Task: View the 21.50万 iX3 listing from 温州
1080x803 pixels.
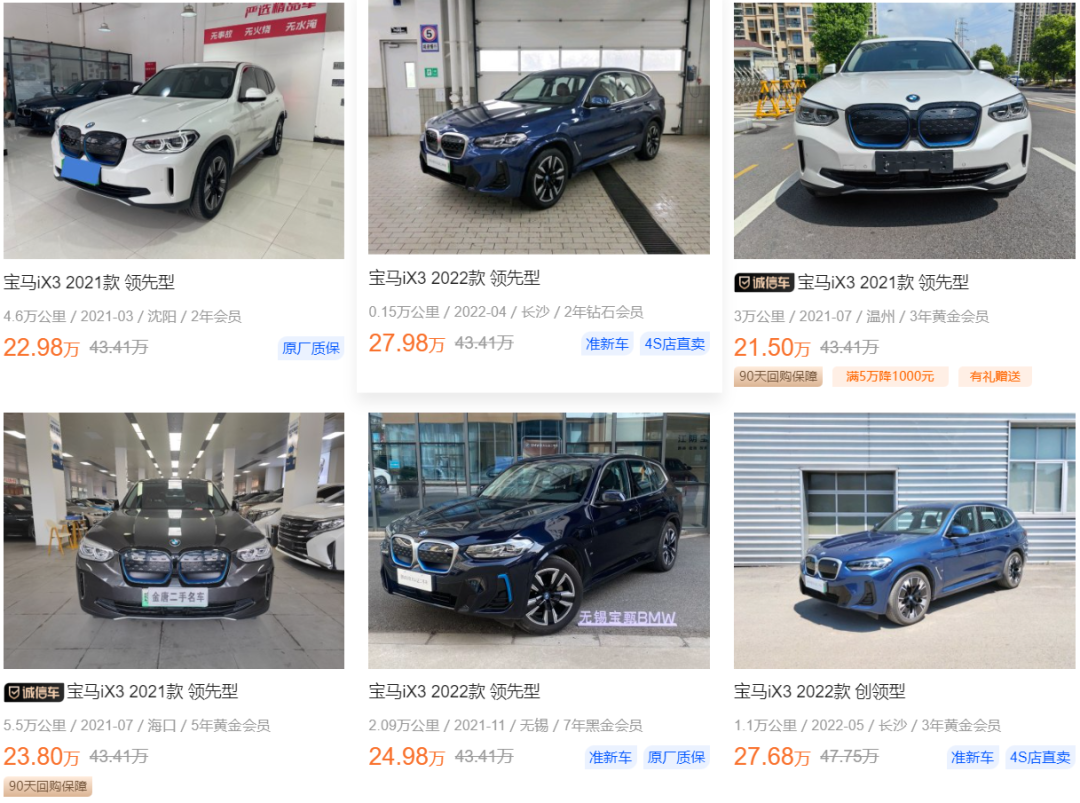Action: pos(882,283)
